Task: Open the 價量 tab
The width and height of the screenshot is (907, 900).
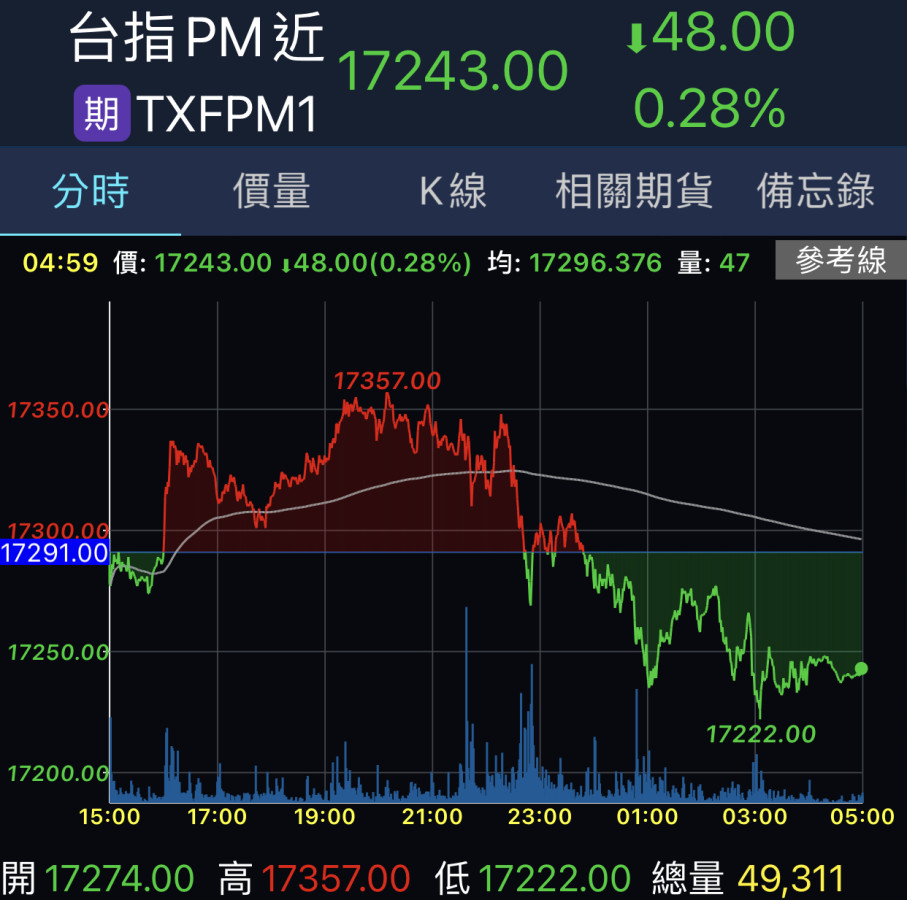Action: coord(271,190)
